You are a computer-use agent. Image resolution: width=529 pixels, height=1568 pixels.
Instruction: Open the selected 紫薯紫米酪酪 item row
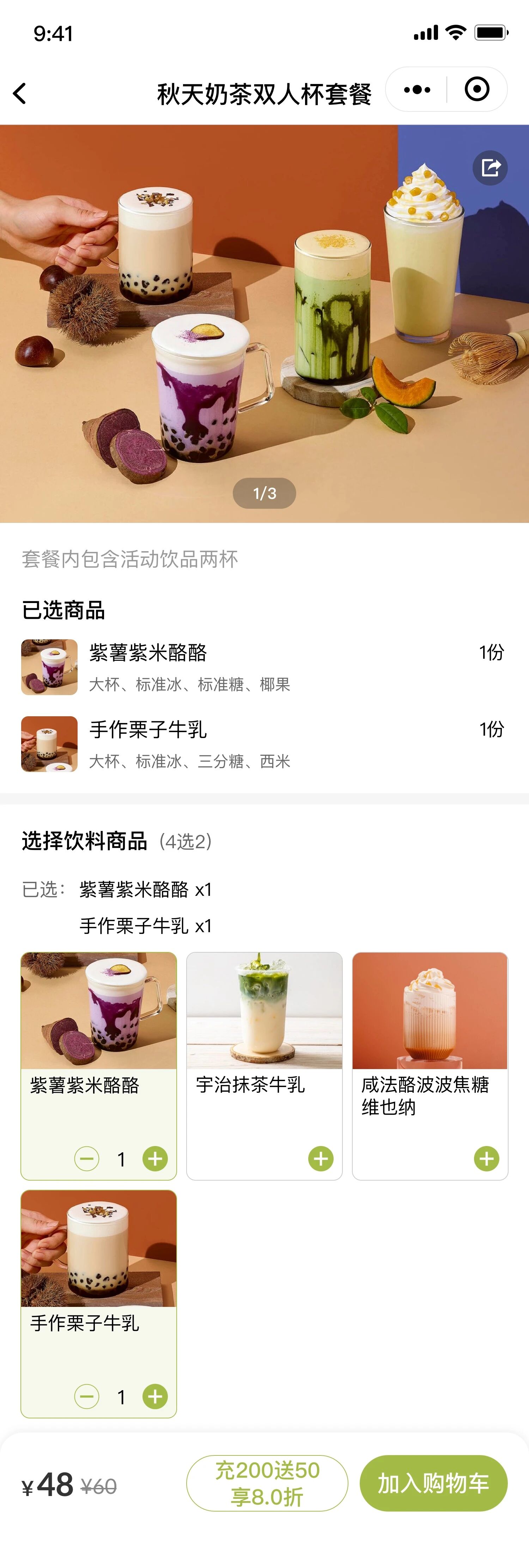click(x=262, y=667)
